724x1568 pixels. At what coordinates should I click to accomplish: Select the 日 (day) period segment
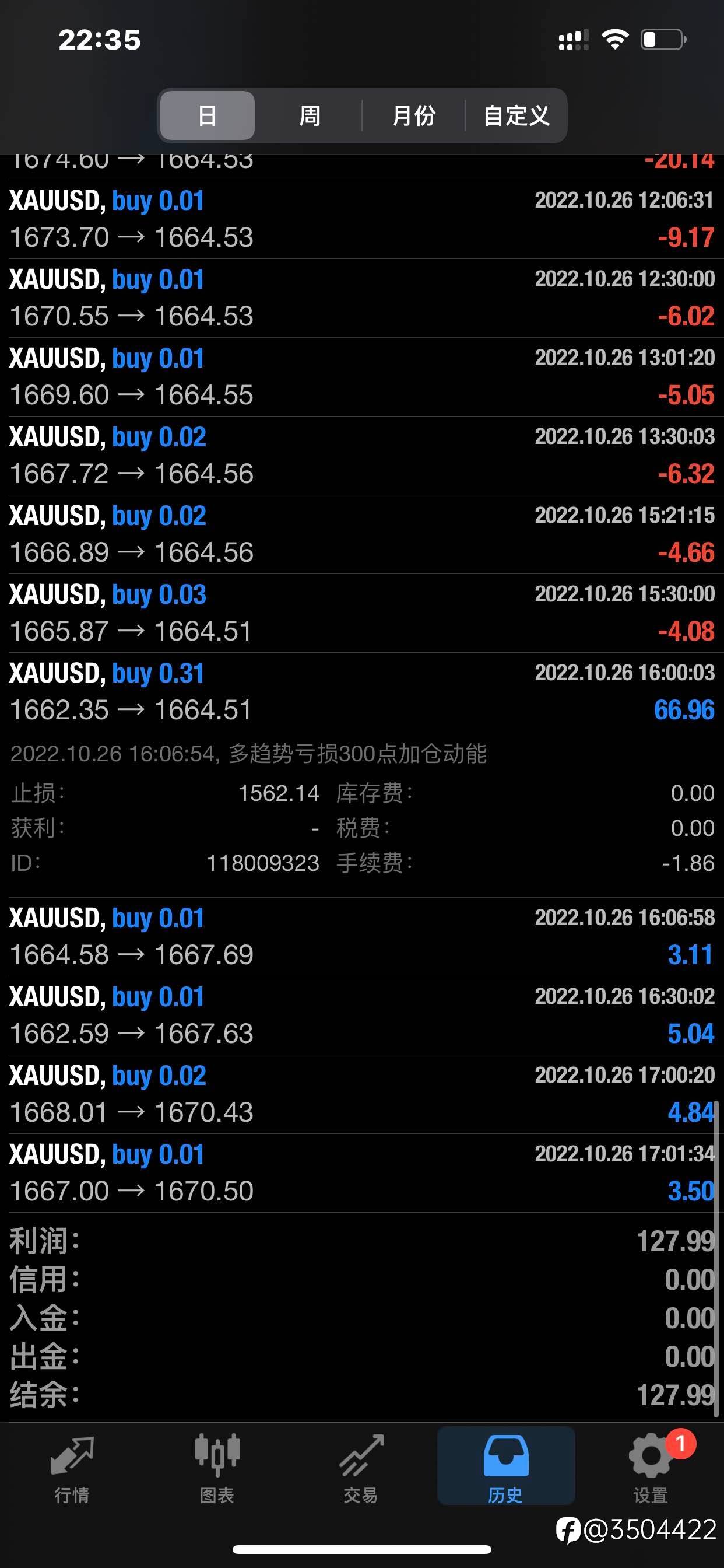(208, 116)
